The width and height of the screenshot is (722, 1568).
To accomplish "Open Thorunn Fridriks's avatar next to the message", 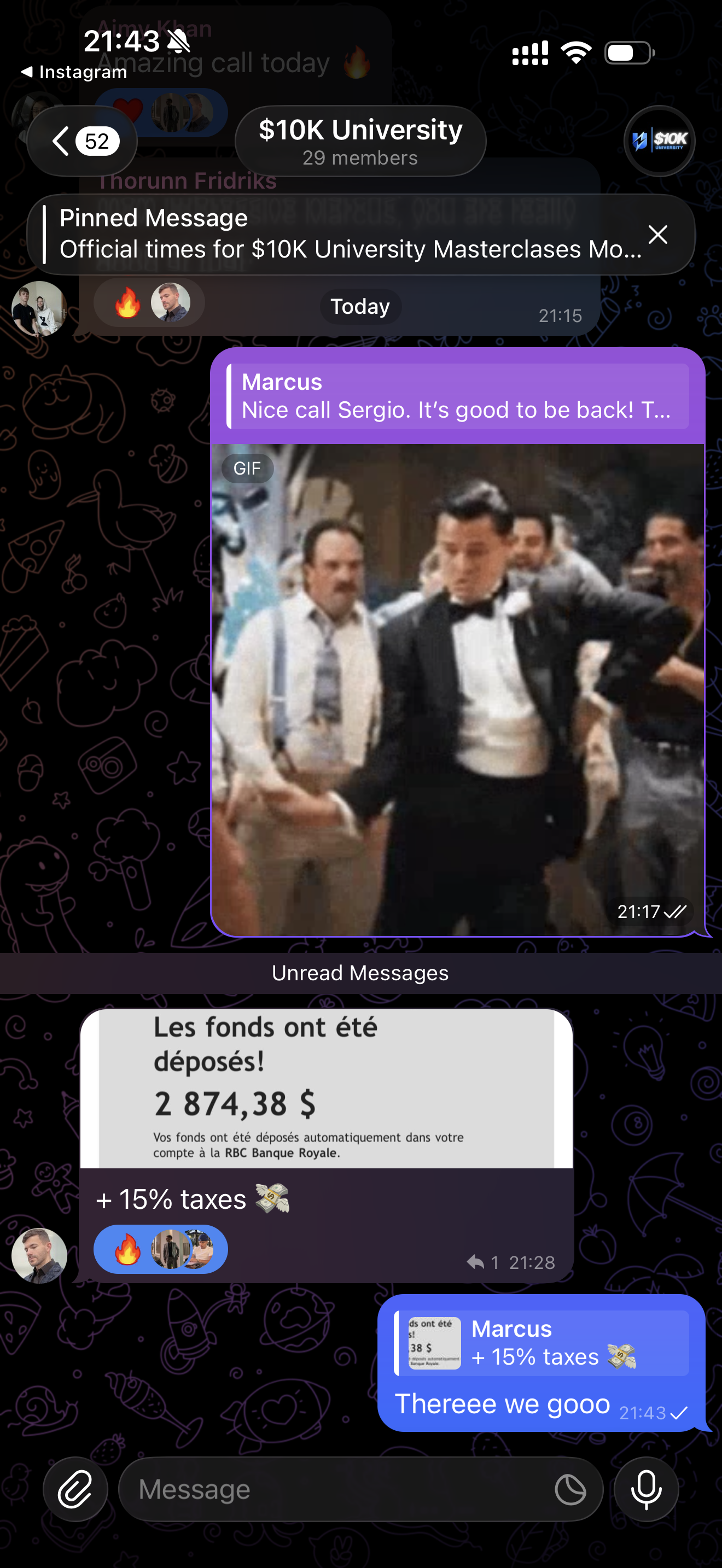I will coord(39,308).
